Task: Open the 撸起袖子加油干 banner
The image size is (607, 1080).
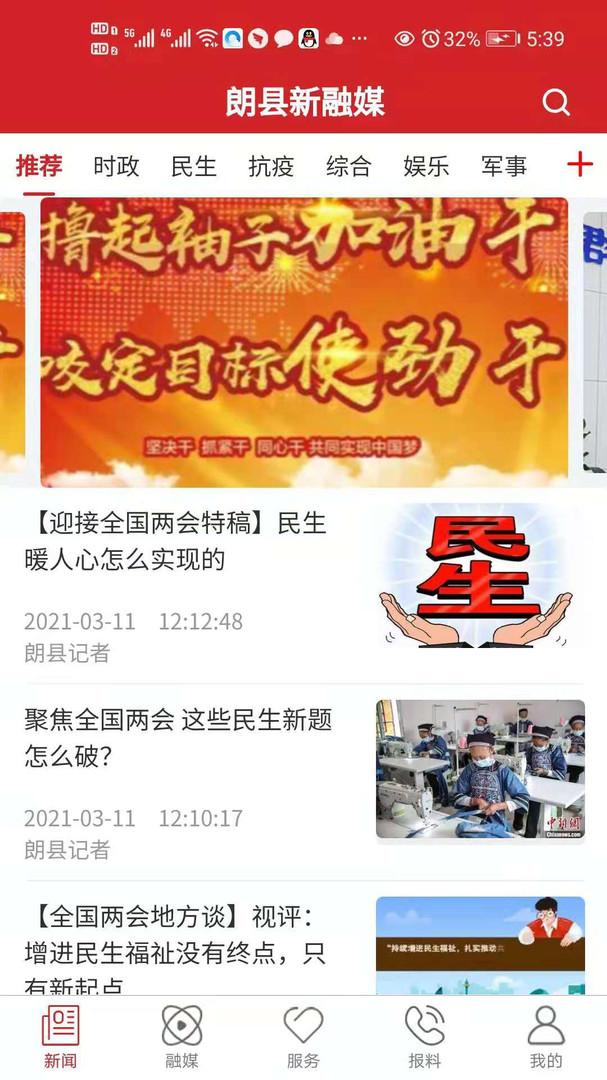Action: (x=304, y=342)
